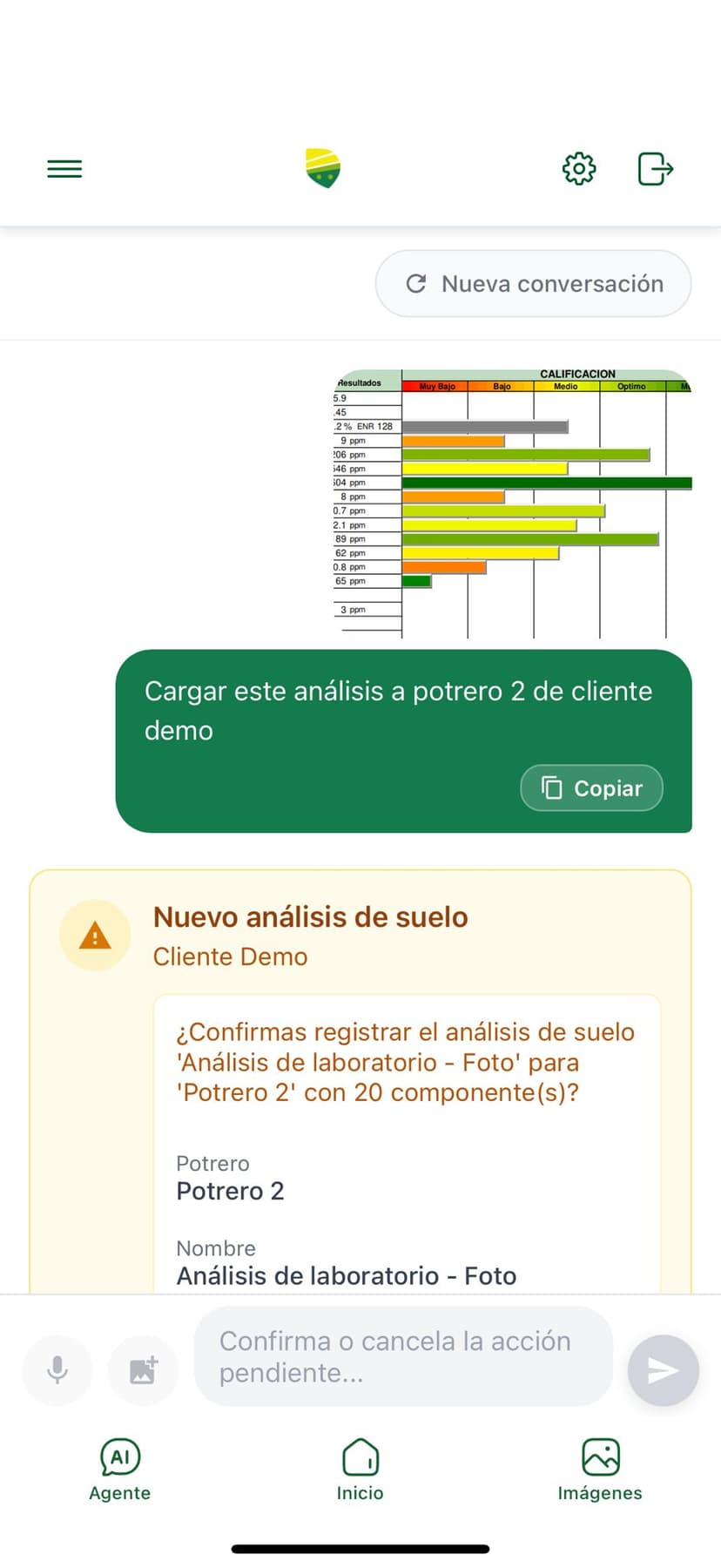Log out using the exit icon
Viewport: 721px width, 1568px height.
655,168
